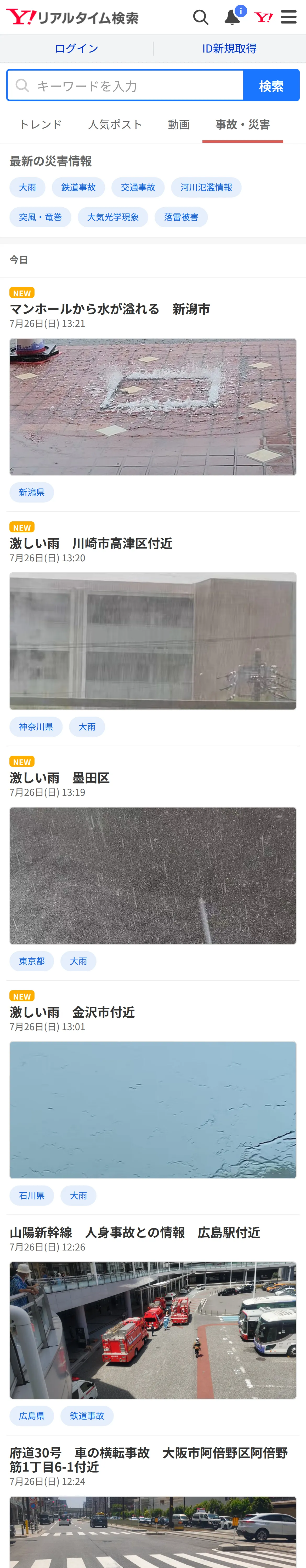Open the magnifier search icon in header
Image resolution: width=306 pixels, height=1568 pixels.
[201, 17]
